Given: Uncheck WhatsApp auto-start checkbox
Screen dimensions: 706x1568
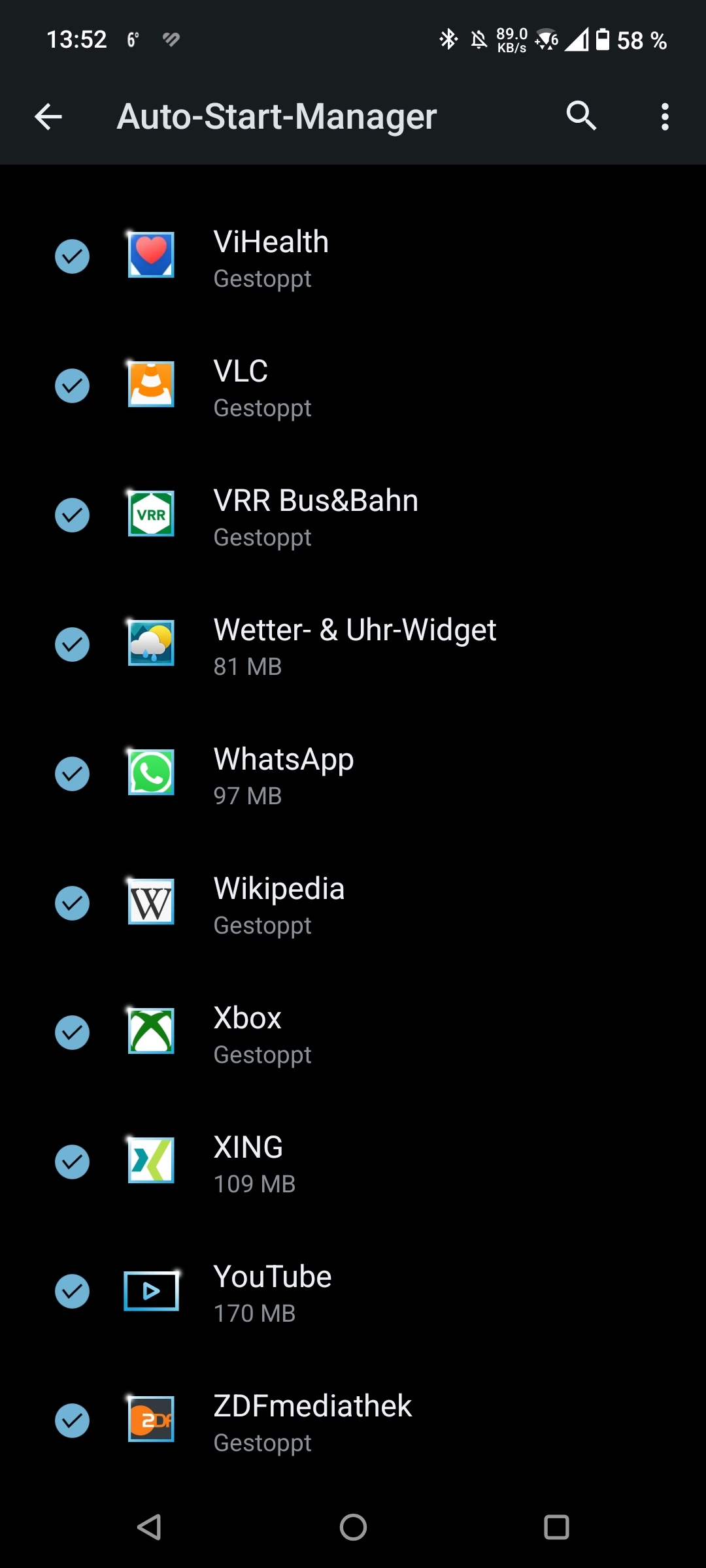Looking at the screenshot, I should [x=72, y=774].
